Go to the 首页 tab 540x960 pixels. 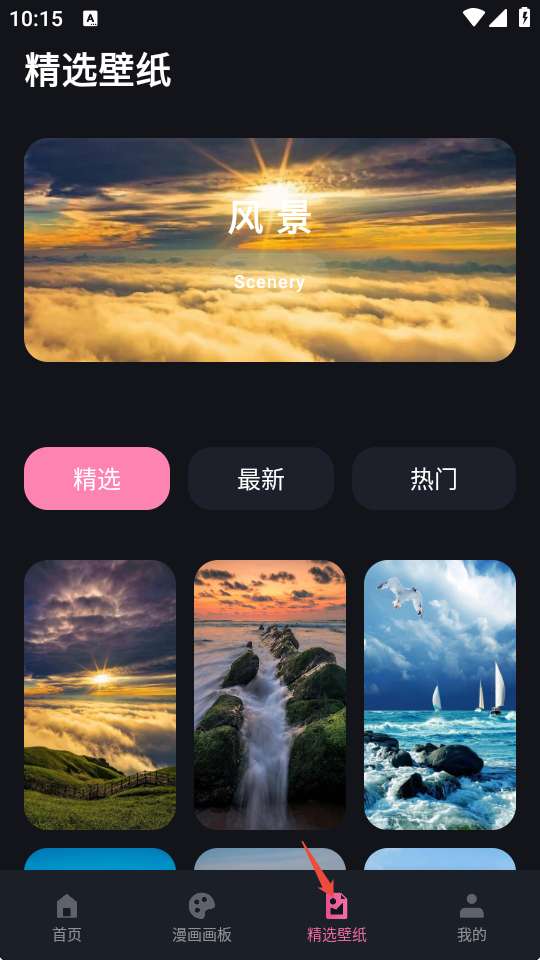[x=67, y=917]
